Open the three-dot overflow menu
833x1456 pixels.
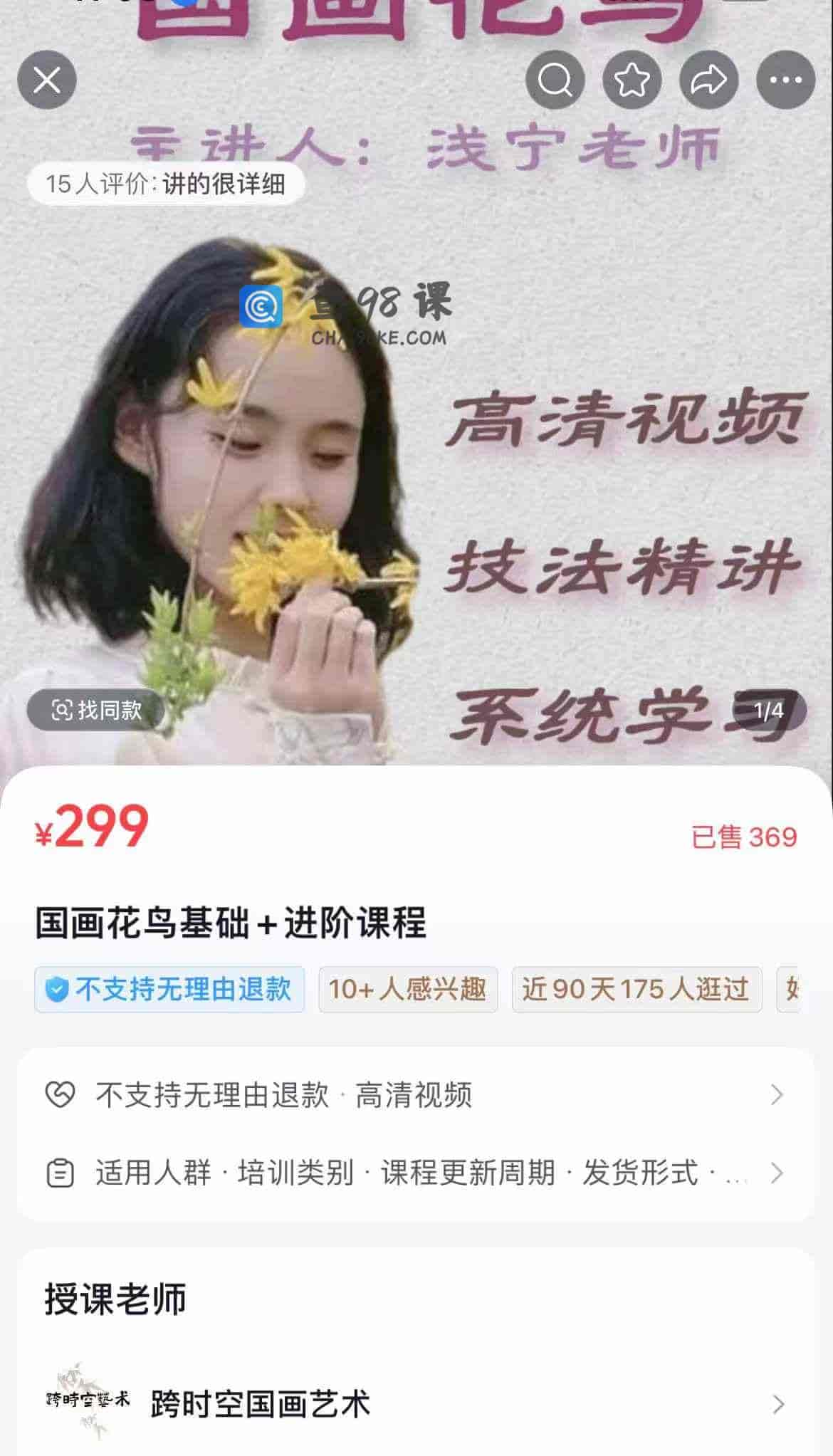click(785, 80)
